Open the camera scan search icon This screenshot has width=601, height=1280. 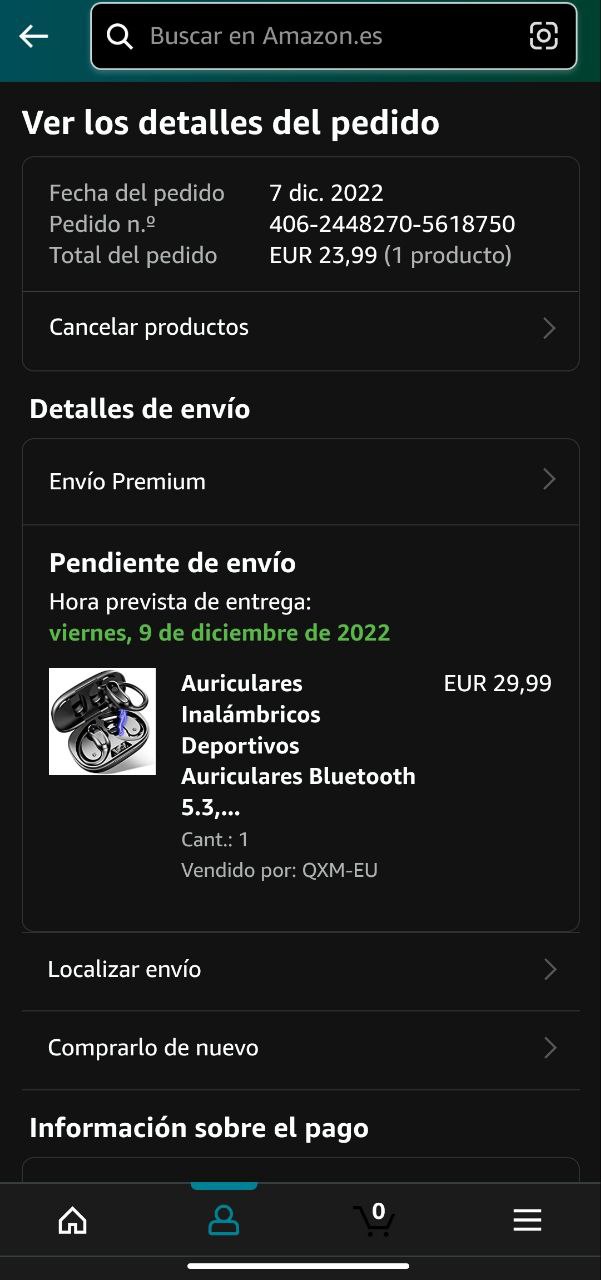[543, 37]
